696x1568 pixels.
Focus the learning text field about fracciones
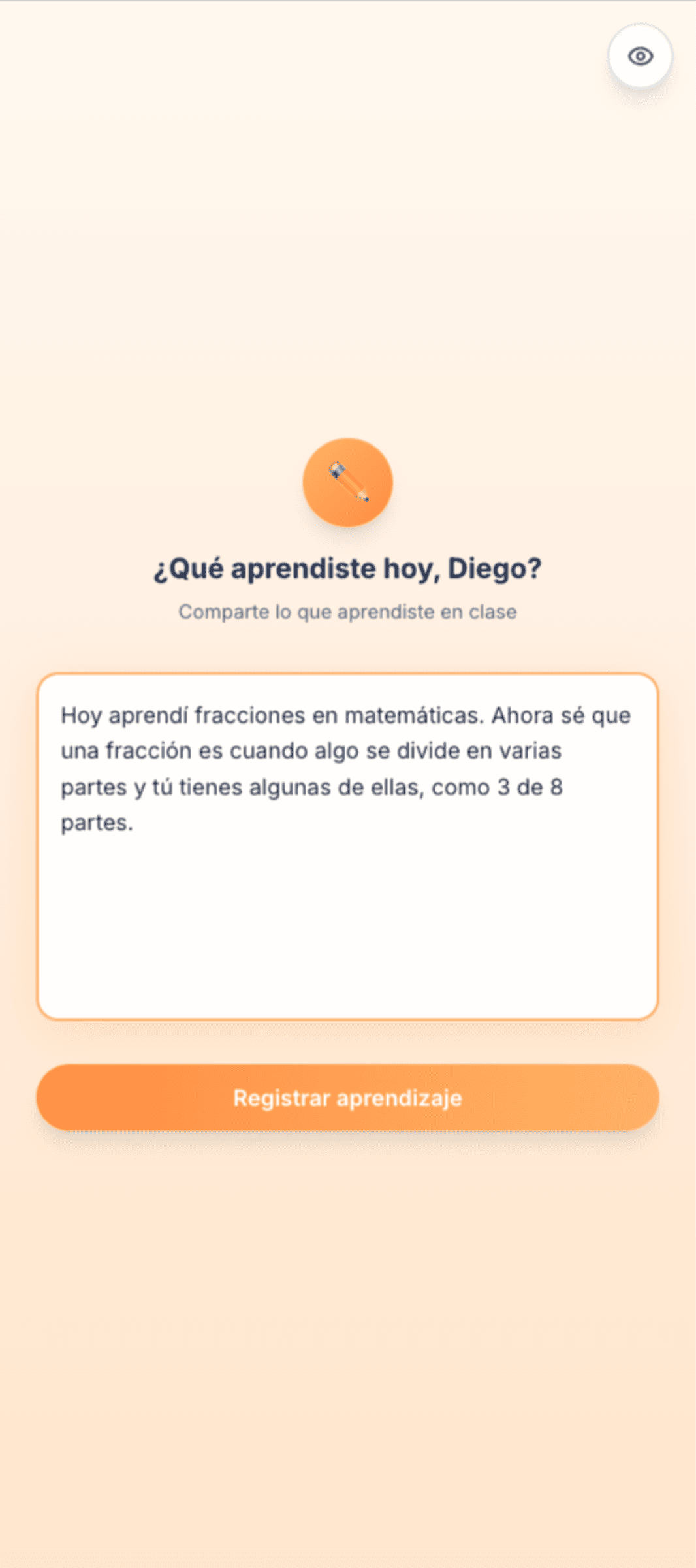coord(347,845)
